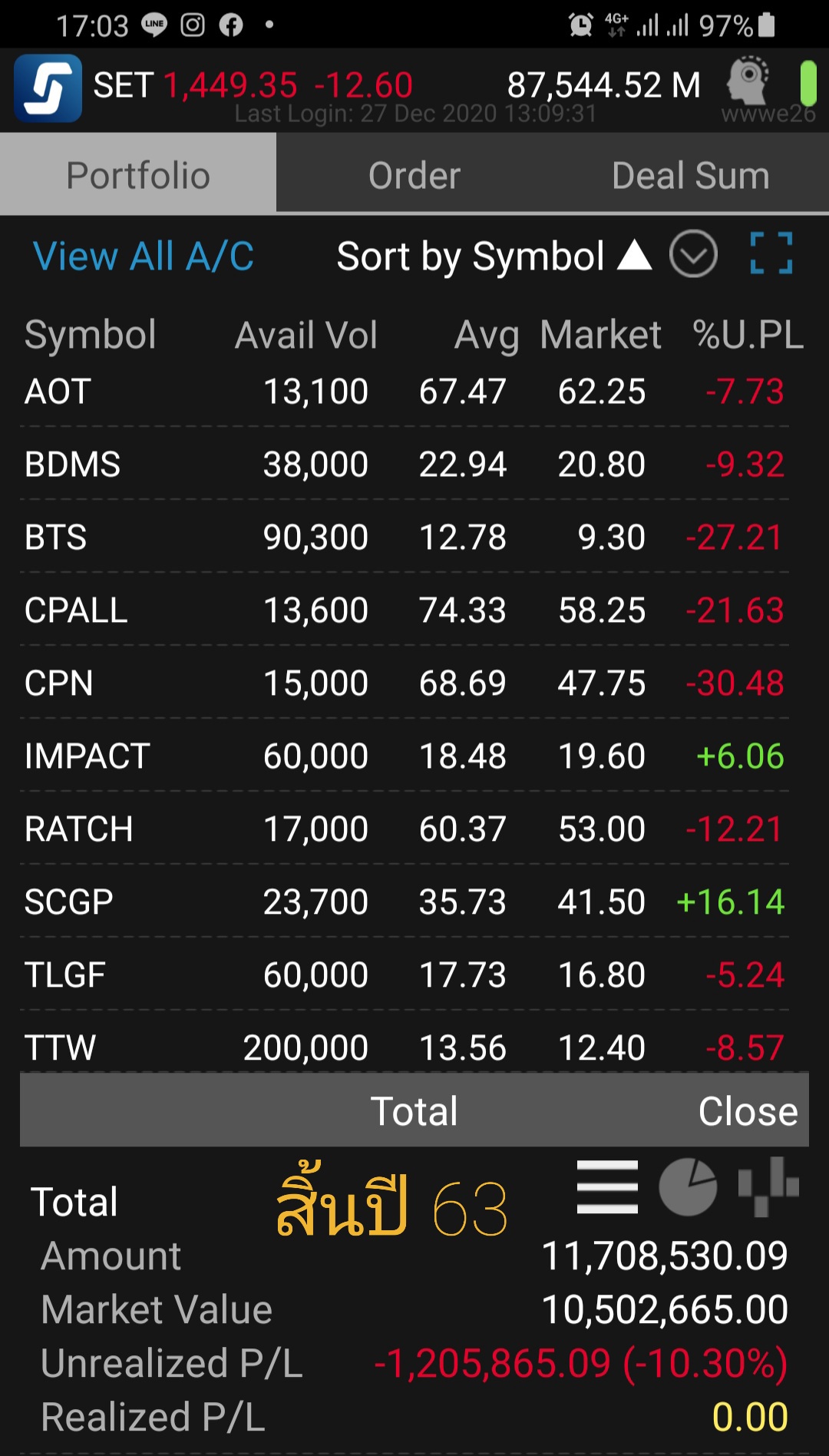Open the CPN holding row
The height and width of the screenshot is (1456, 829).
point(405,683)
